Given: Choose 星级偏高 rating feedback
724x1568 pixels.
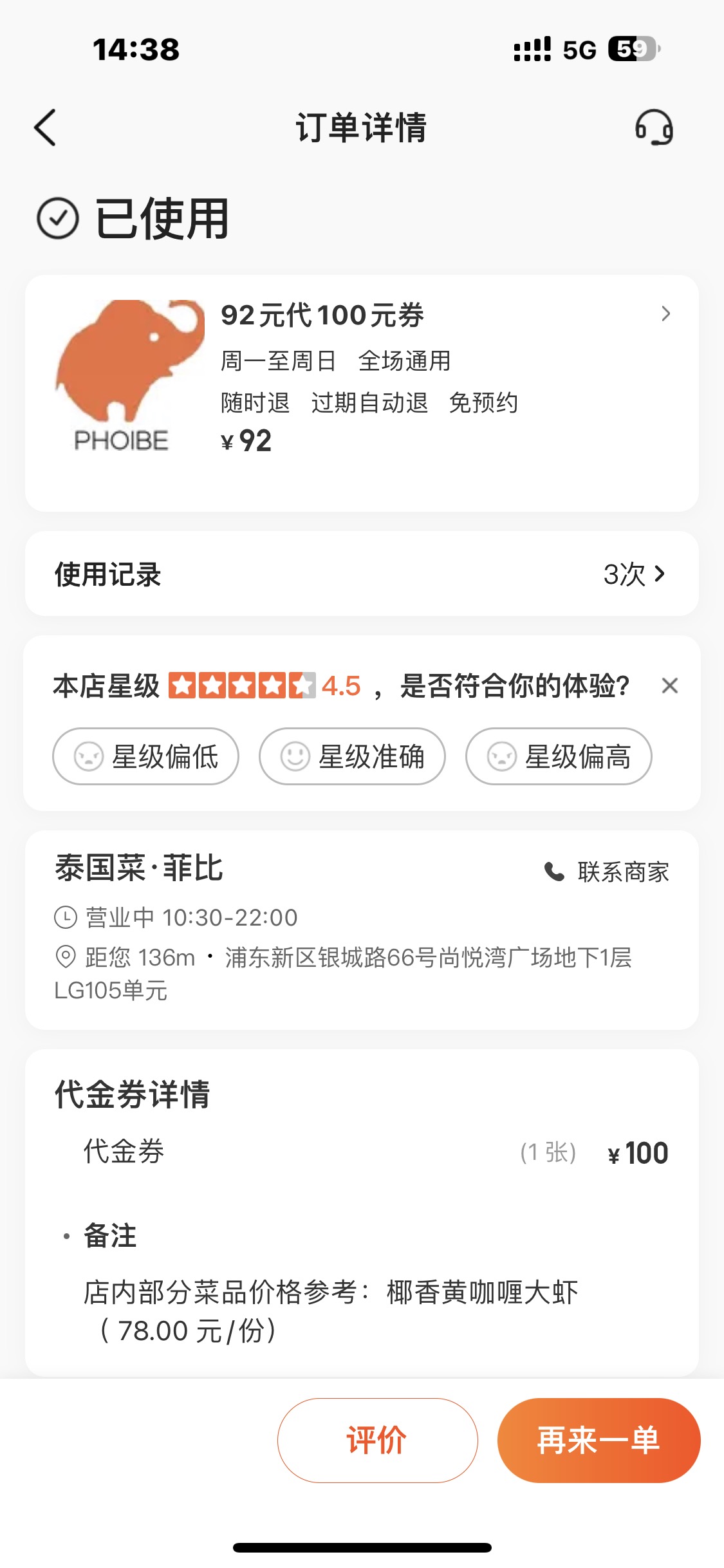Looking at the screenshot, I should (x=559, y=756).
